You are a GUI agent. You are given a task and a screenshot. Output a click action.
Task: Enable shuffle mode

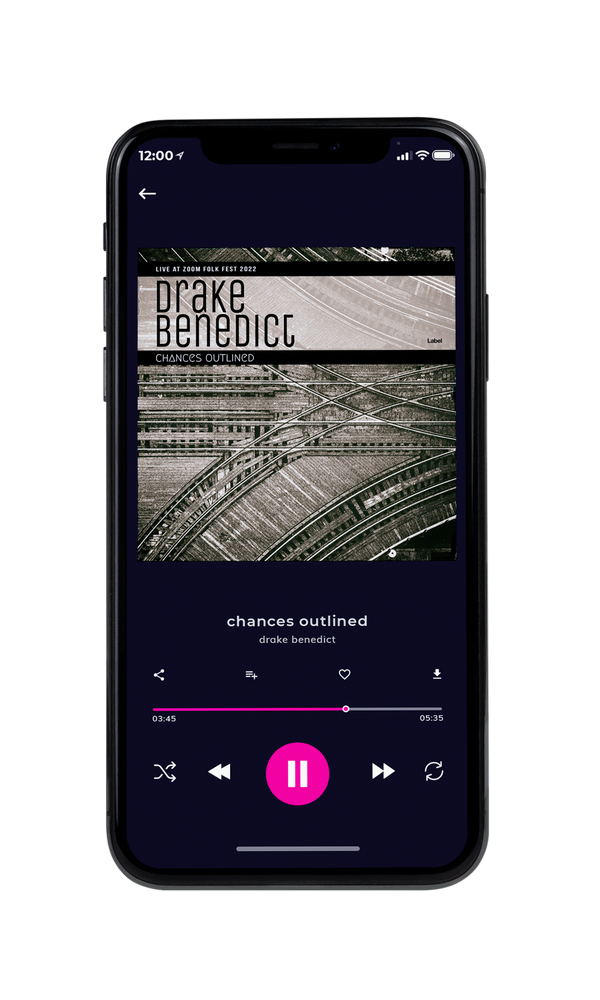165,772
